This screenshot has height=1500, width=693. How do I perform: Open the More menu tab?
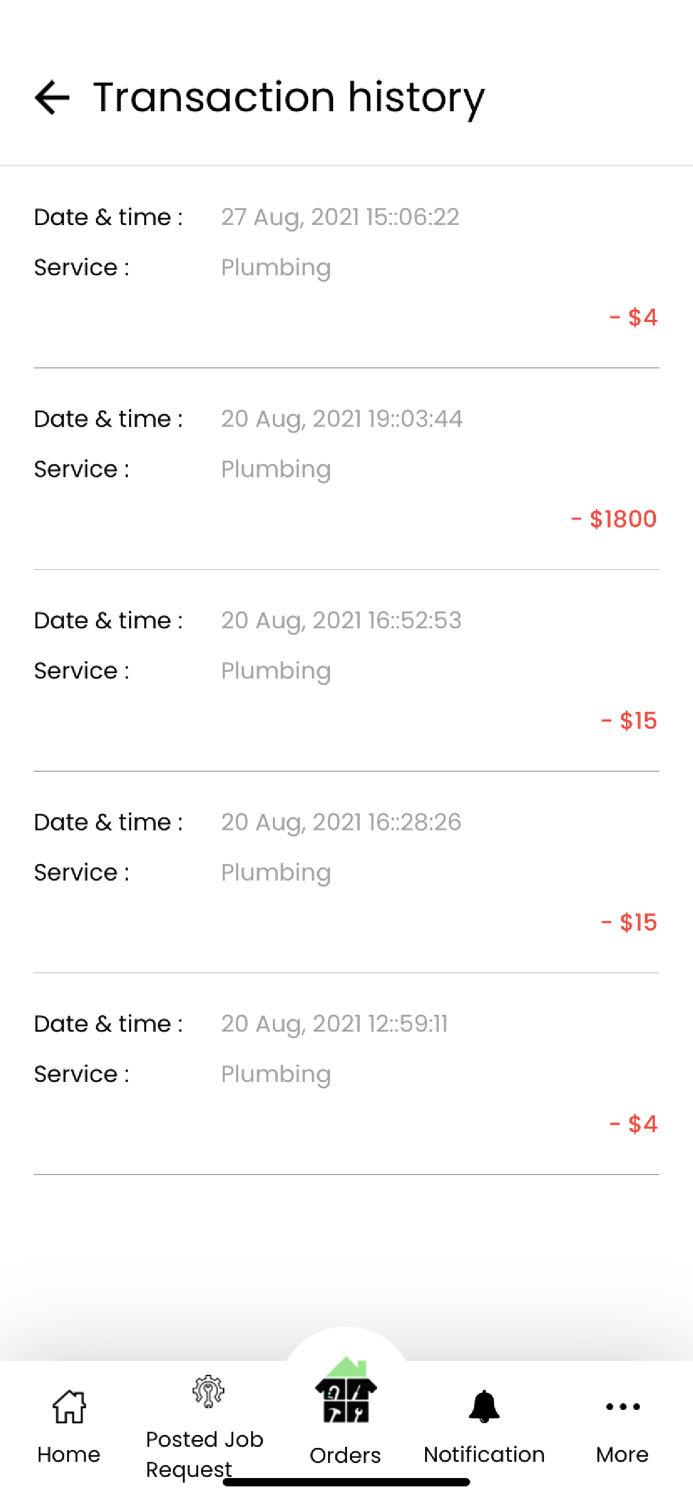622,1427
